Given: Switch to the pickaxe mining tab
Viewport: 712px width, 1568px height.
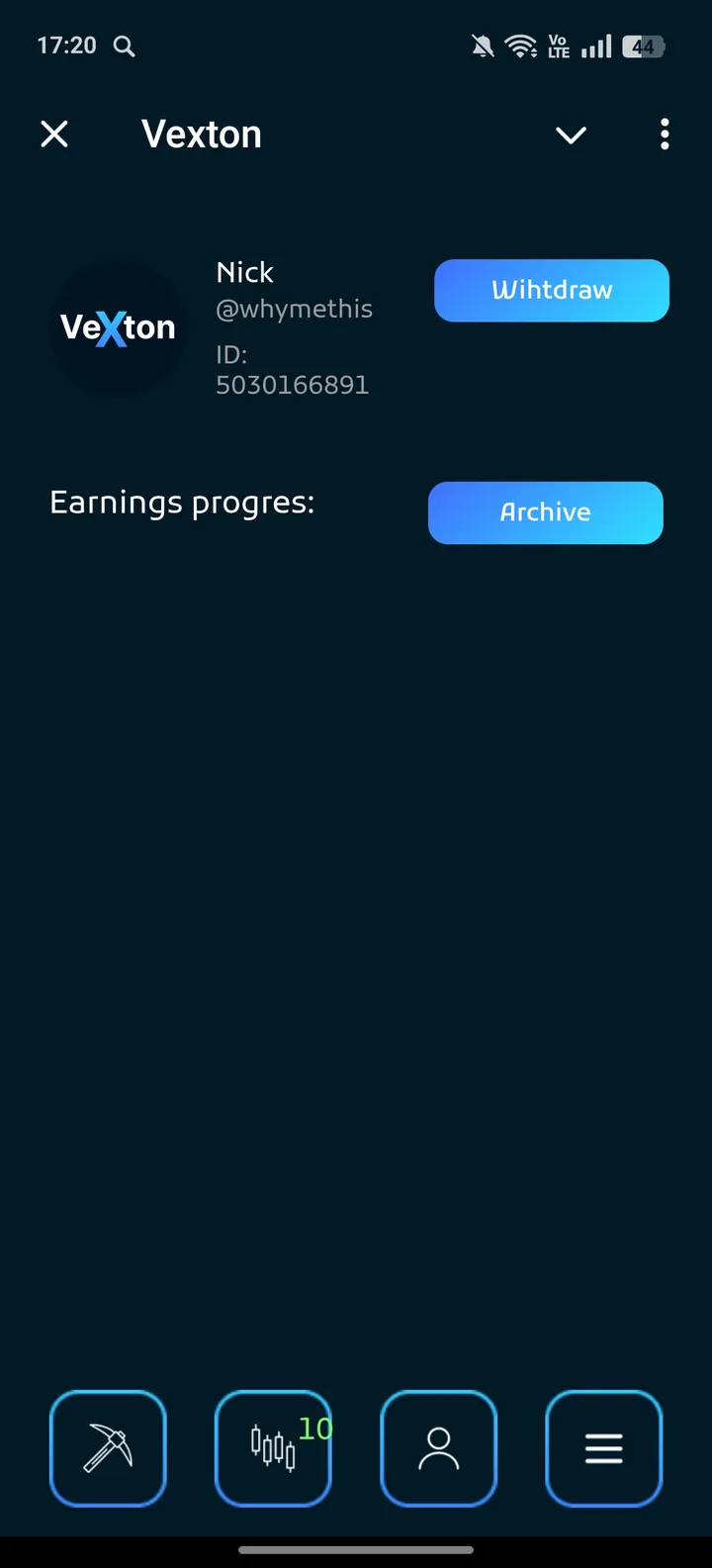Looking at the screenshot, I should tap(108, 1448).
